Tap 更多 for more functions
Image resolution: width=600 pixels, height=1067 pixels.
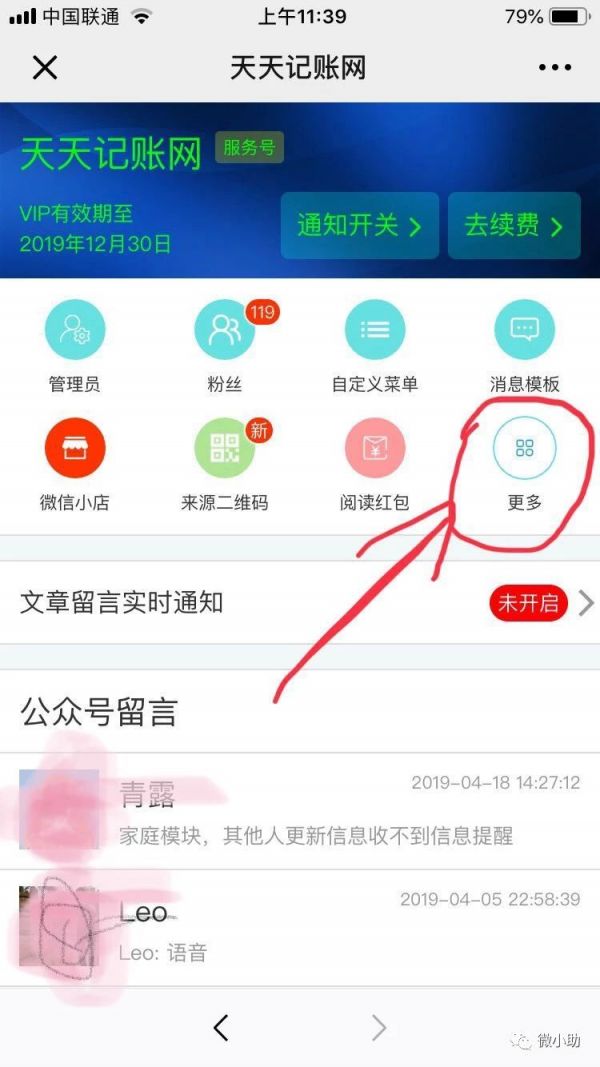(x=524, y=449)
